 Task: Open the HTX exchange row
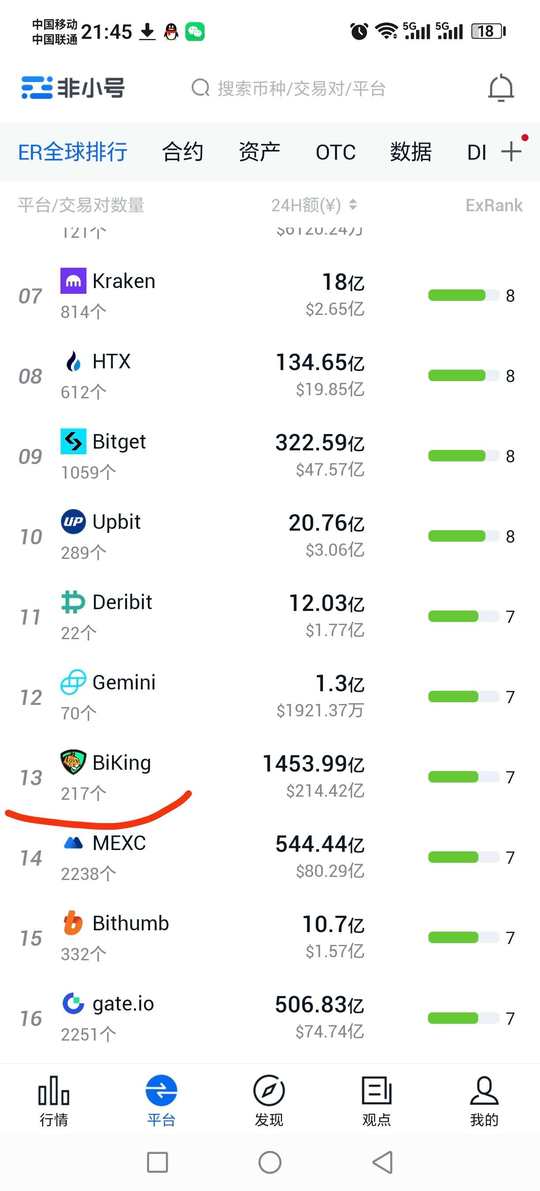click(x=270, y=376)
